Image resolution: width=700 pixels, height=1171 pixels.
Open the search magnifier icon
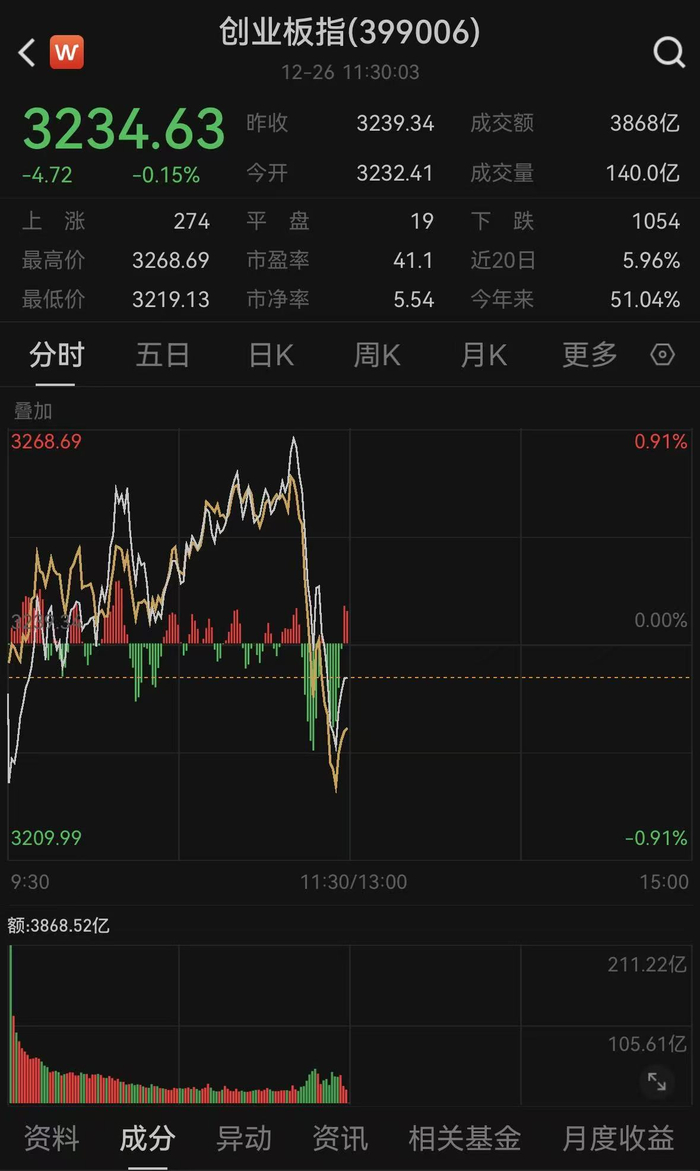668,52
